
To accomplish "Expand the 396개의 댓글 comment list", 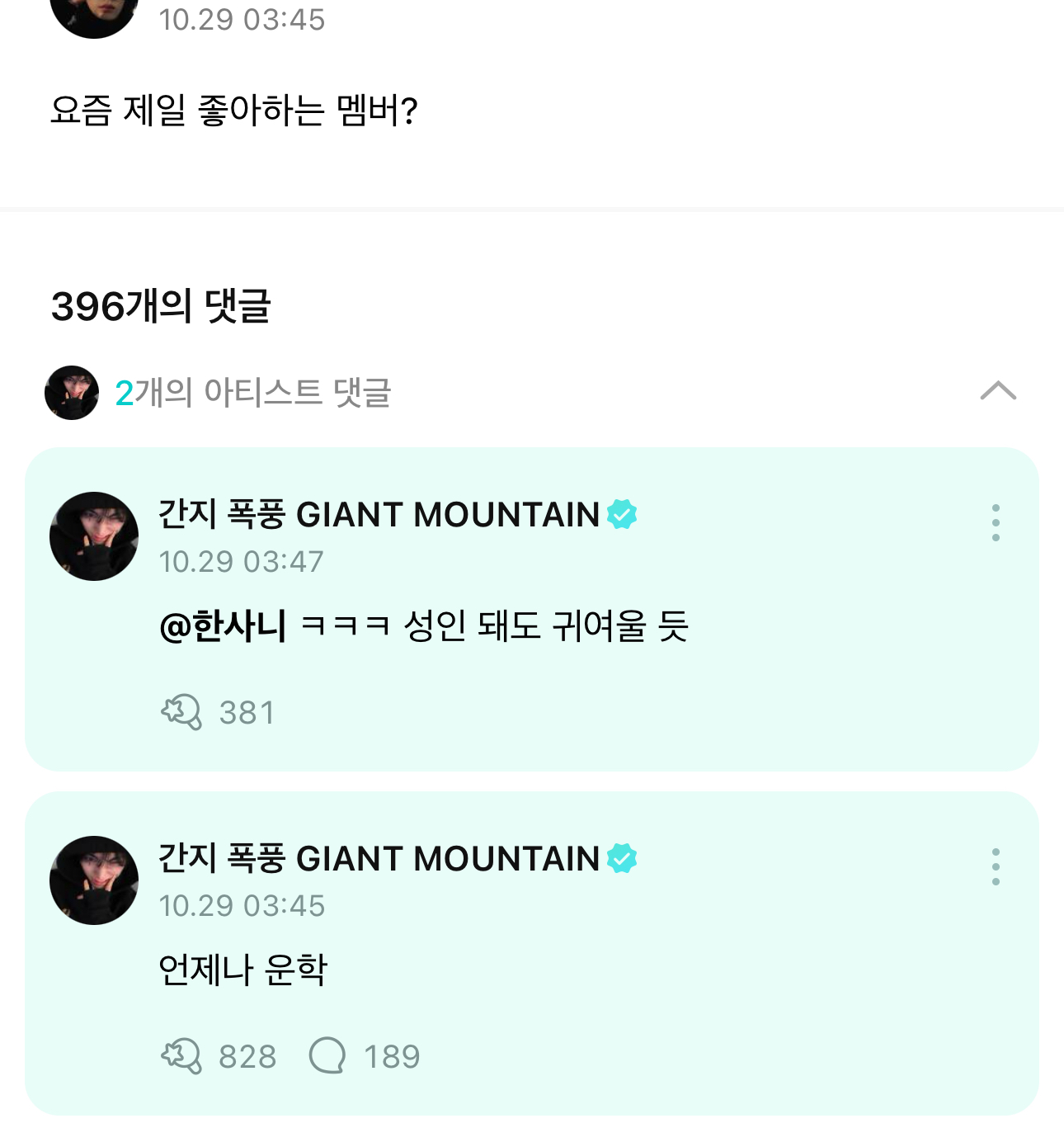I will (161, 306).
